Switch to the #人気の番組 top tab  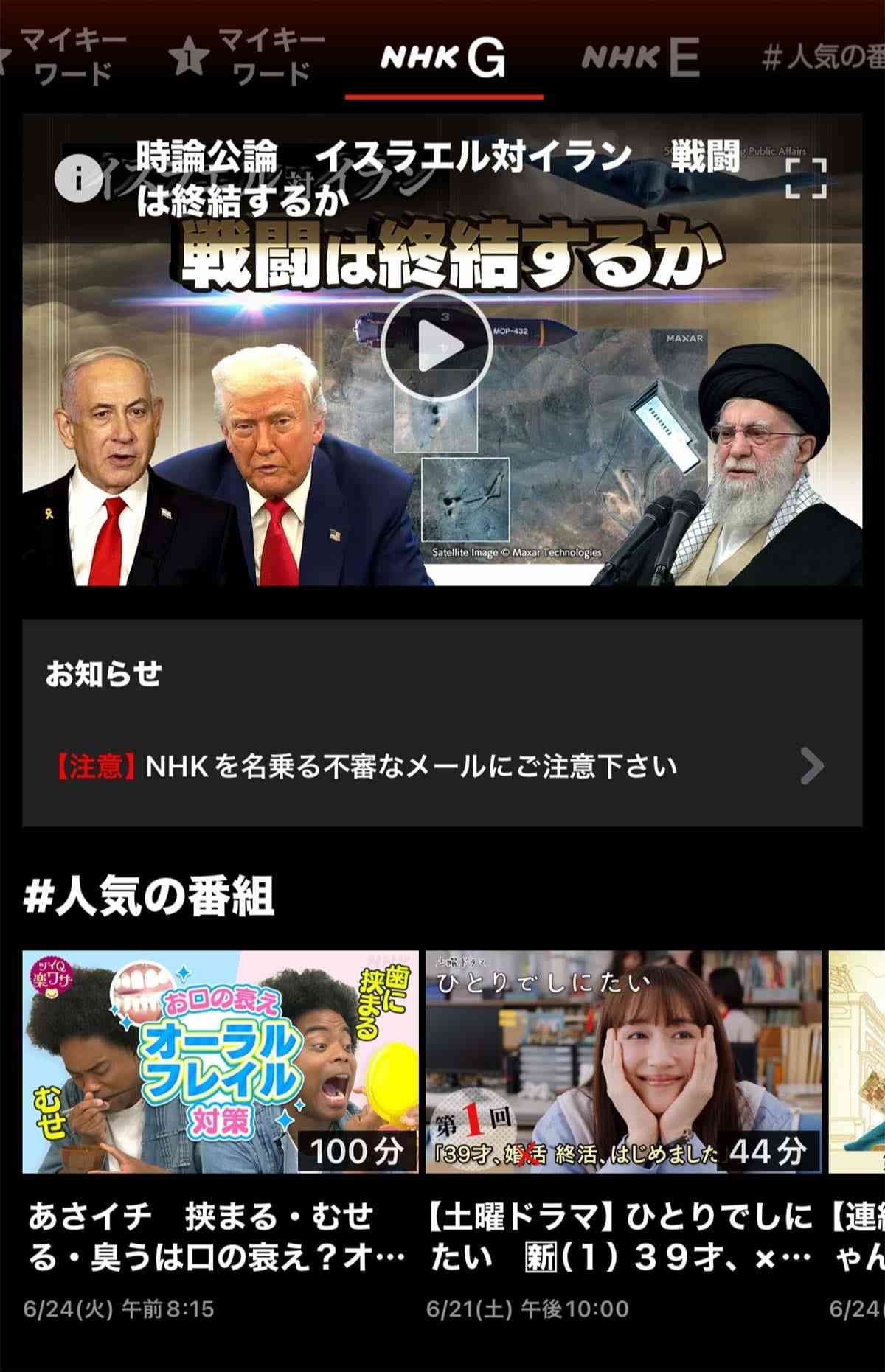coord(822,58)
